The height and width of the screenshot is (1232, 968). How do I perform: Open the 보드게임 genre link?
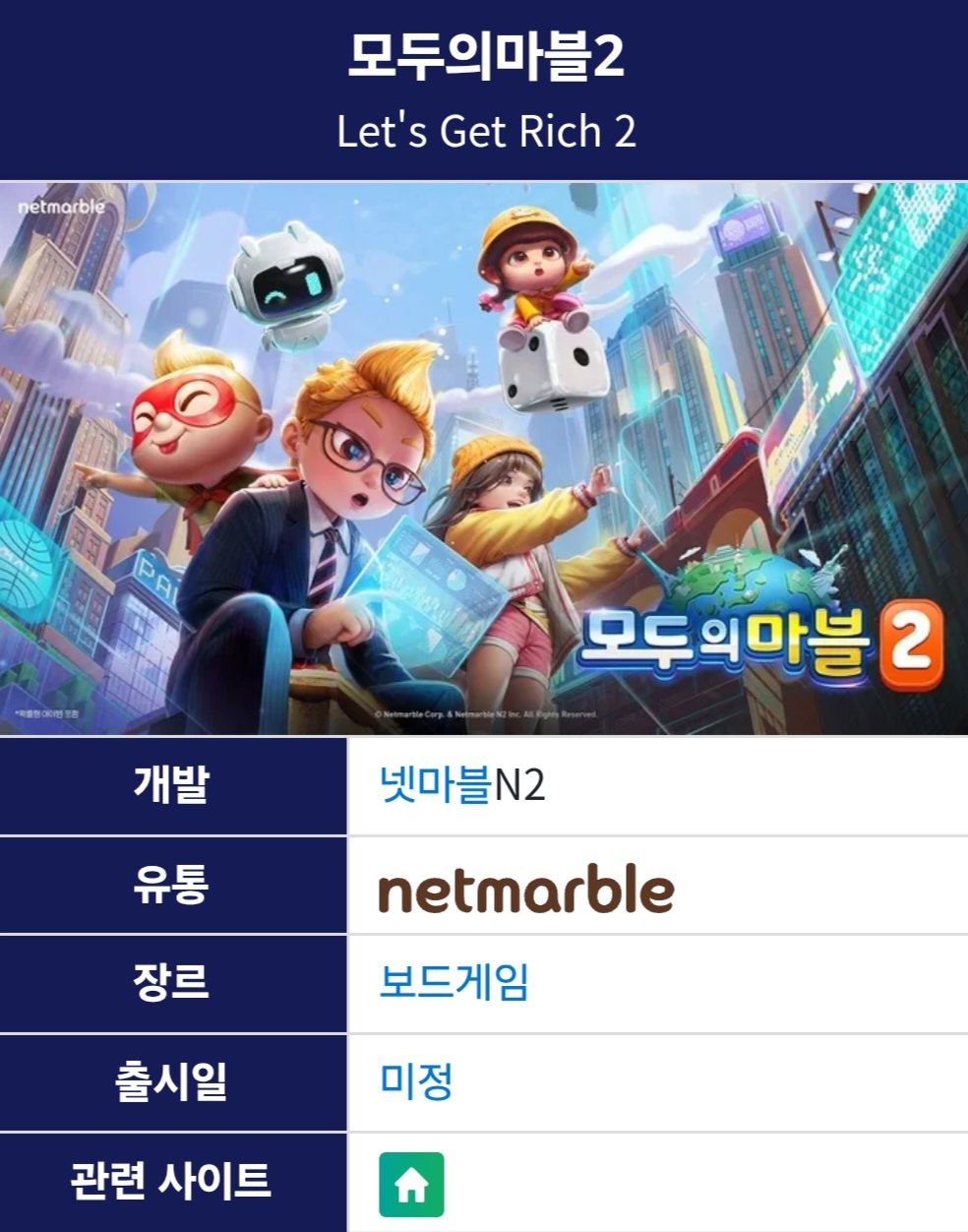454,982
